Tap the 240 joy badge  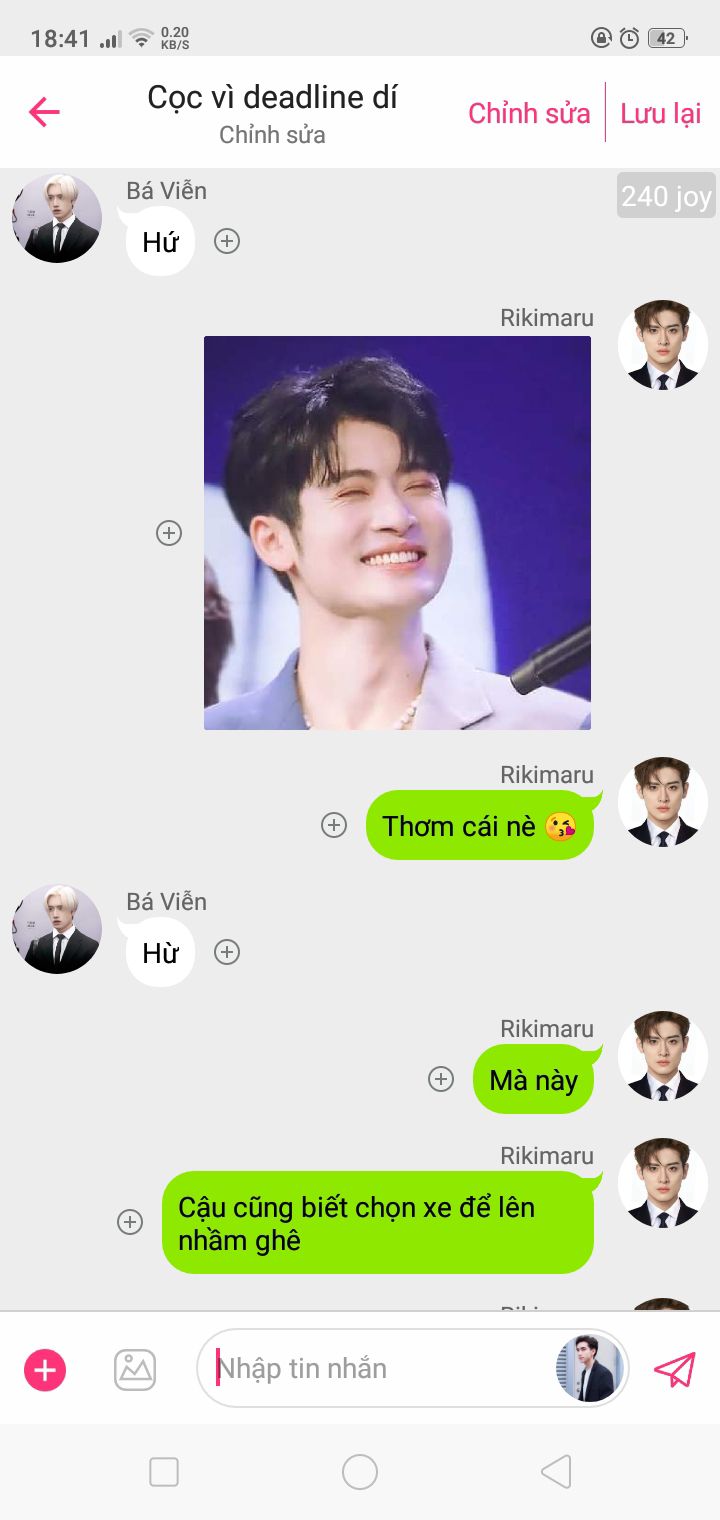click(666, 196)
